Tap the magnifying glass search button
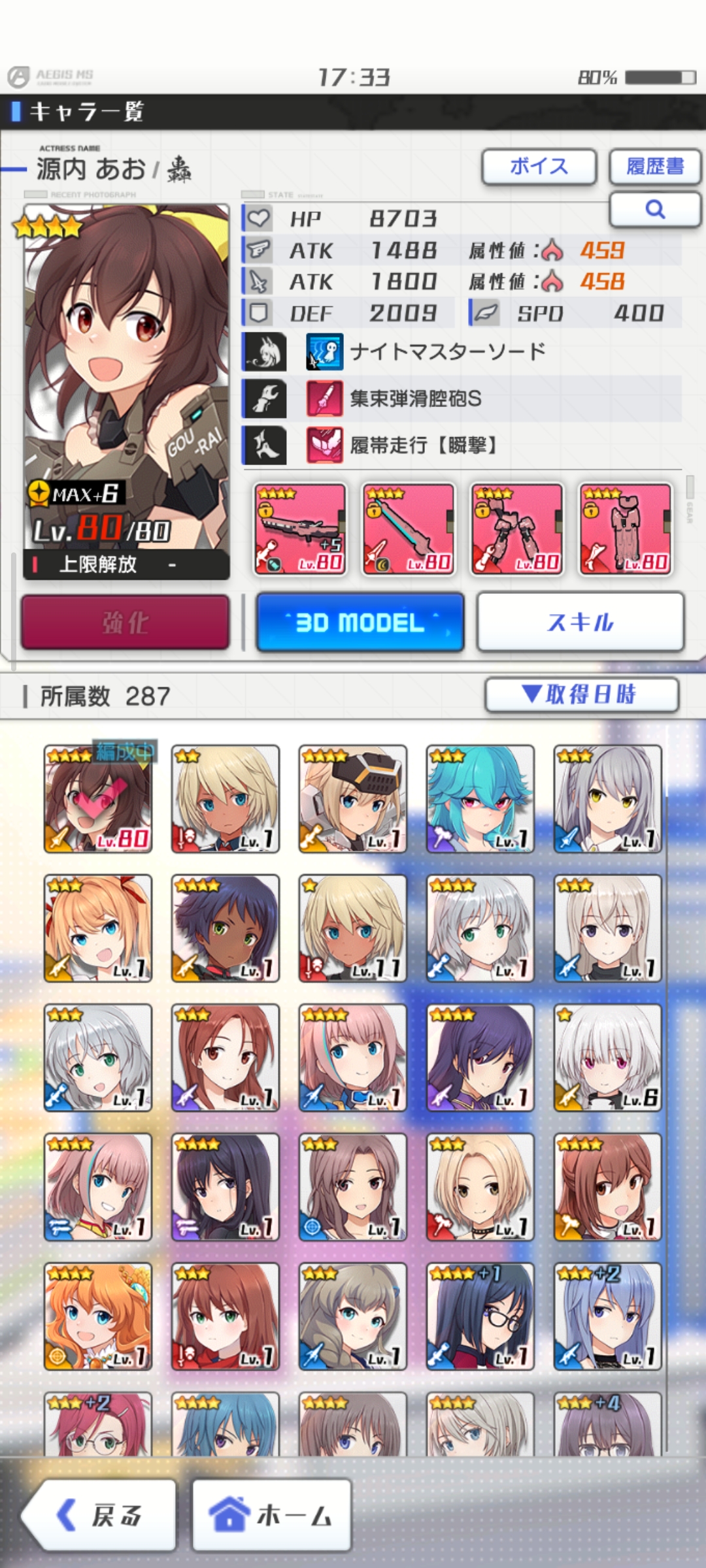Image resolution: width=706 pixels, height=1568 pixels. [654, 210]
